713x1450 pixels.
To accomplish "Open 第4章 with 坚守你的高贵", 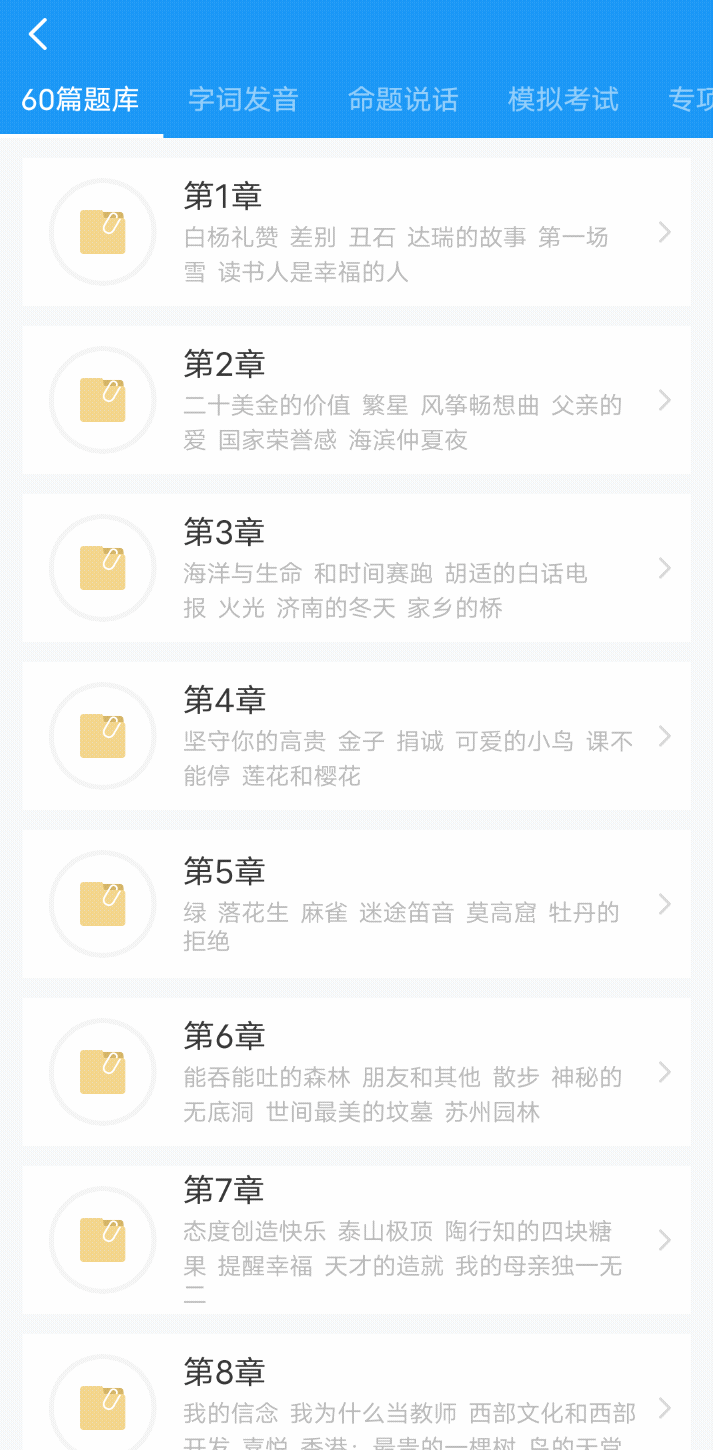I will 356,736.
